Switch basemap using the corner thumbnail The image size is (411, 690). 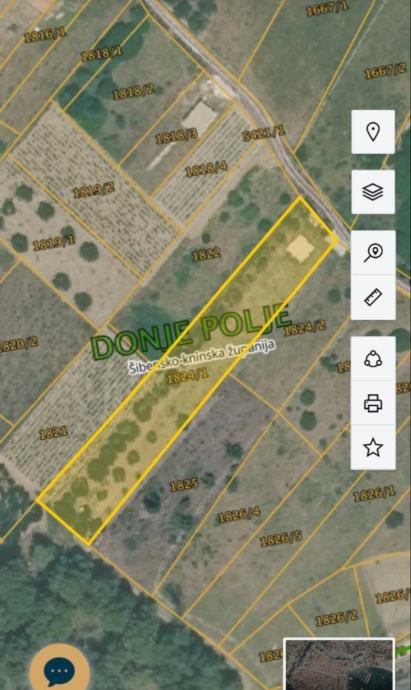click(x=339, y=664)
